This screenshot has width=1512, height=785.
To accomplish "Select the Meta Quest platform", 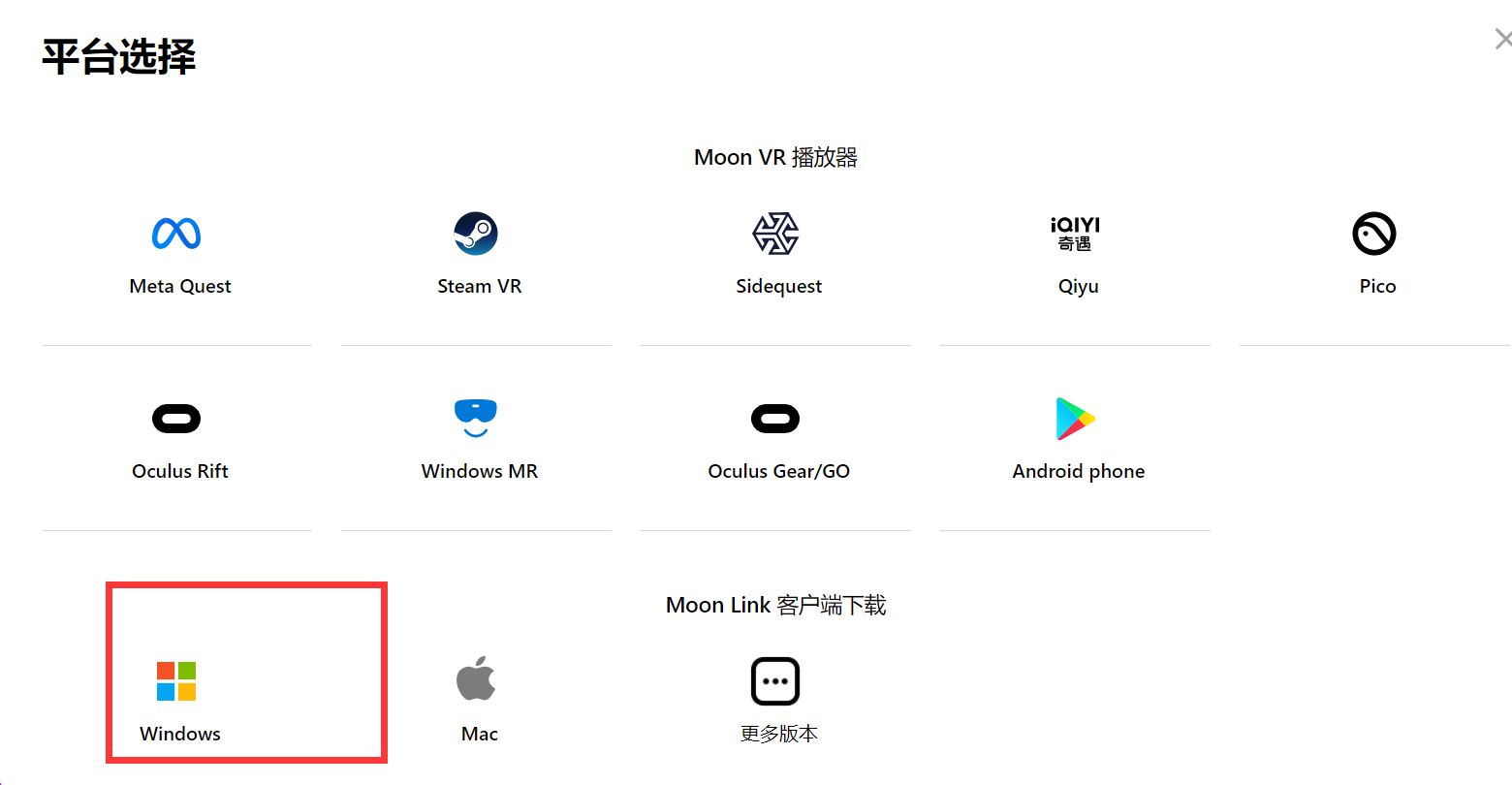I will (177, 254).
